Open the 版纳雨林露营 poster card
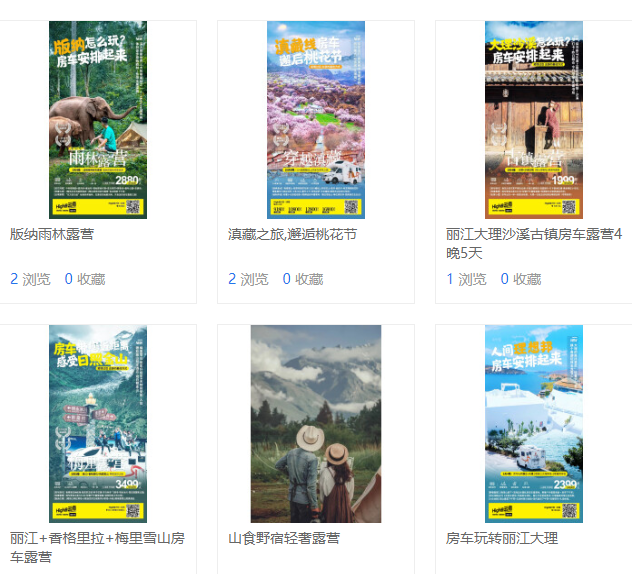632x574 pixels. 97,120
